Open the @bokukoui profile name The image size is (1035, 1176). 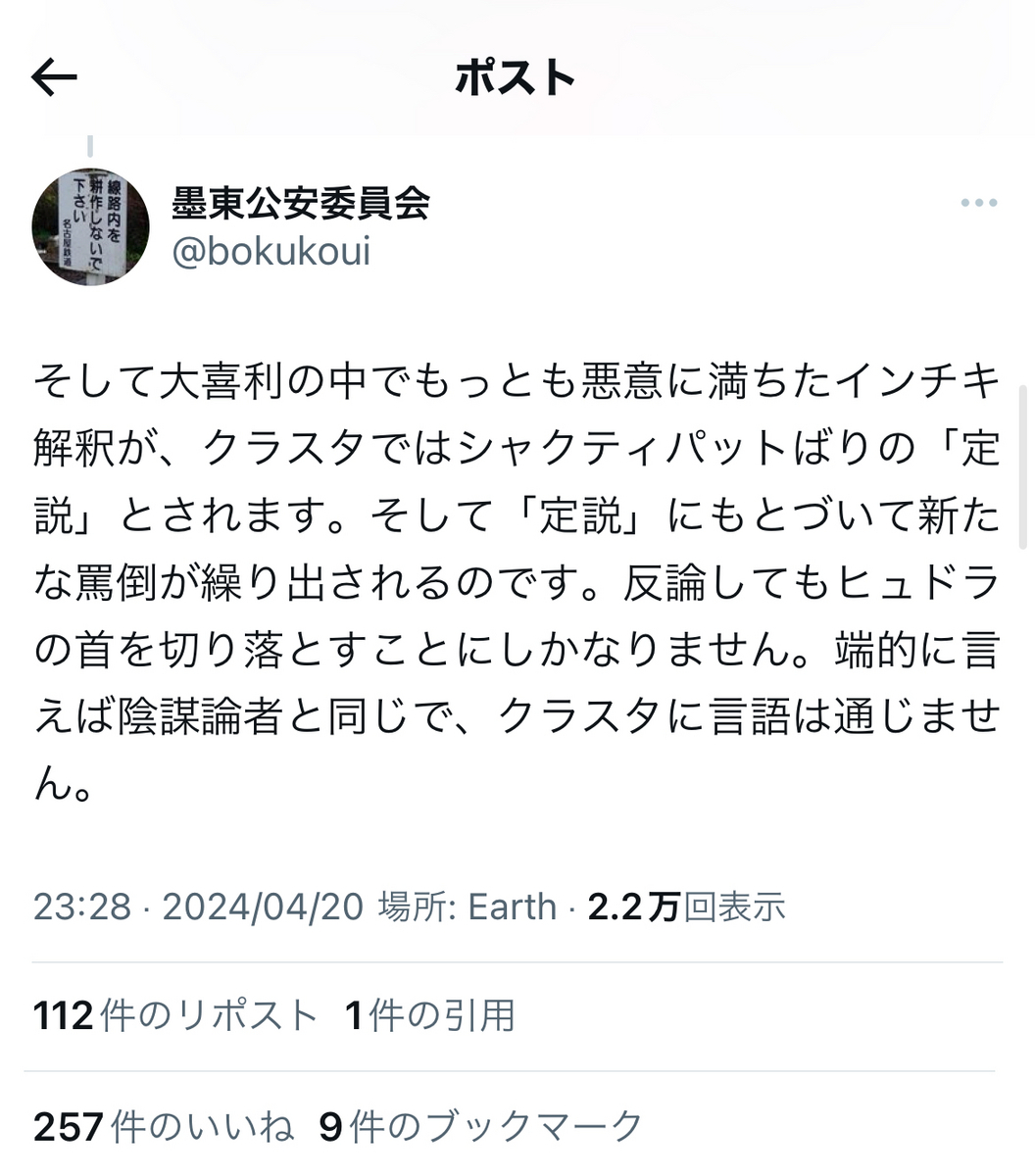click(x=271, y=251)
